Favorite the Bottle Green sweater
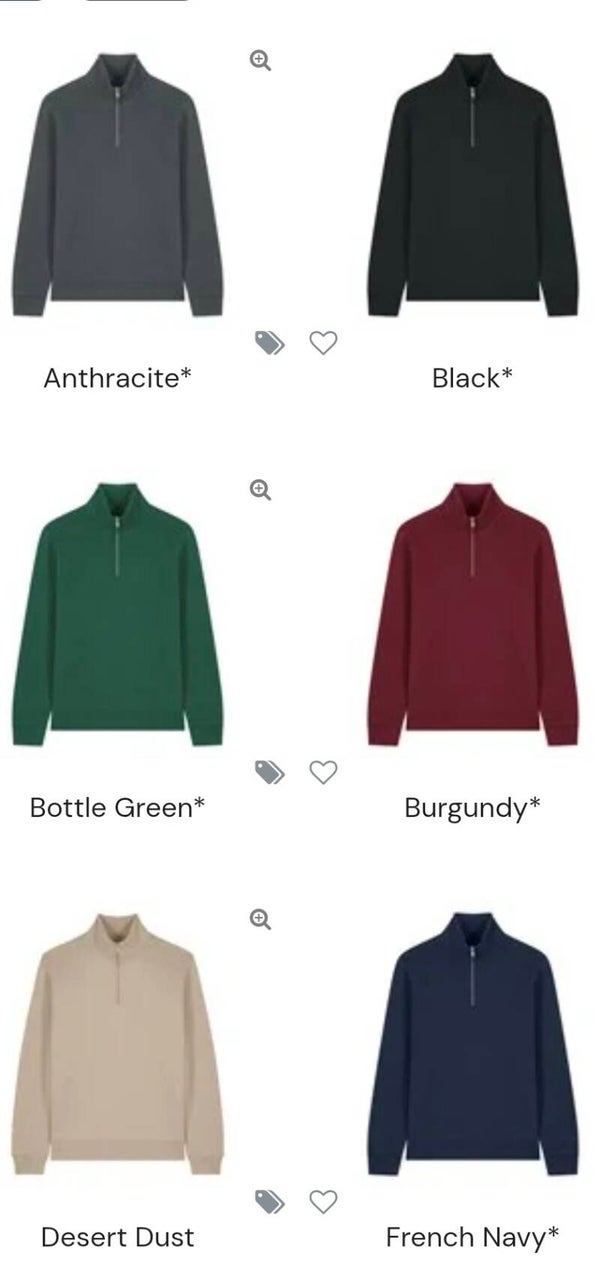This screenshot has height=1280, width=600. [323, 772]
